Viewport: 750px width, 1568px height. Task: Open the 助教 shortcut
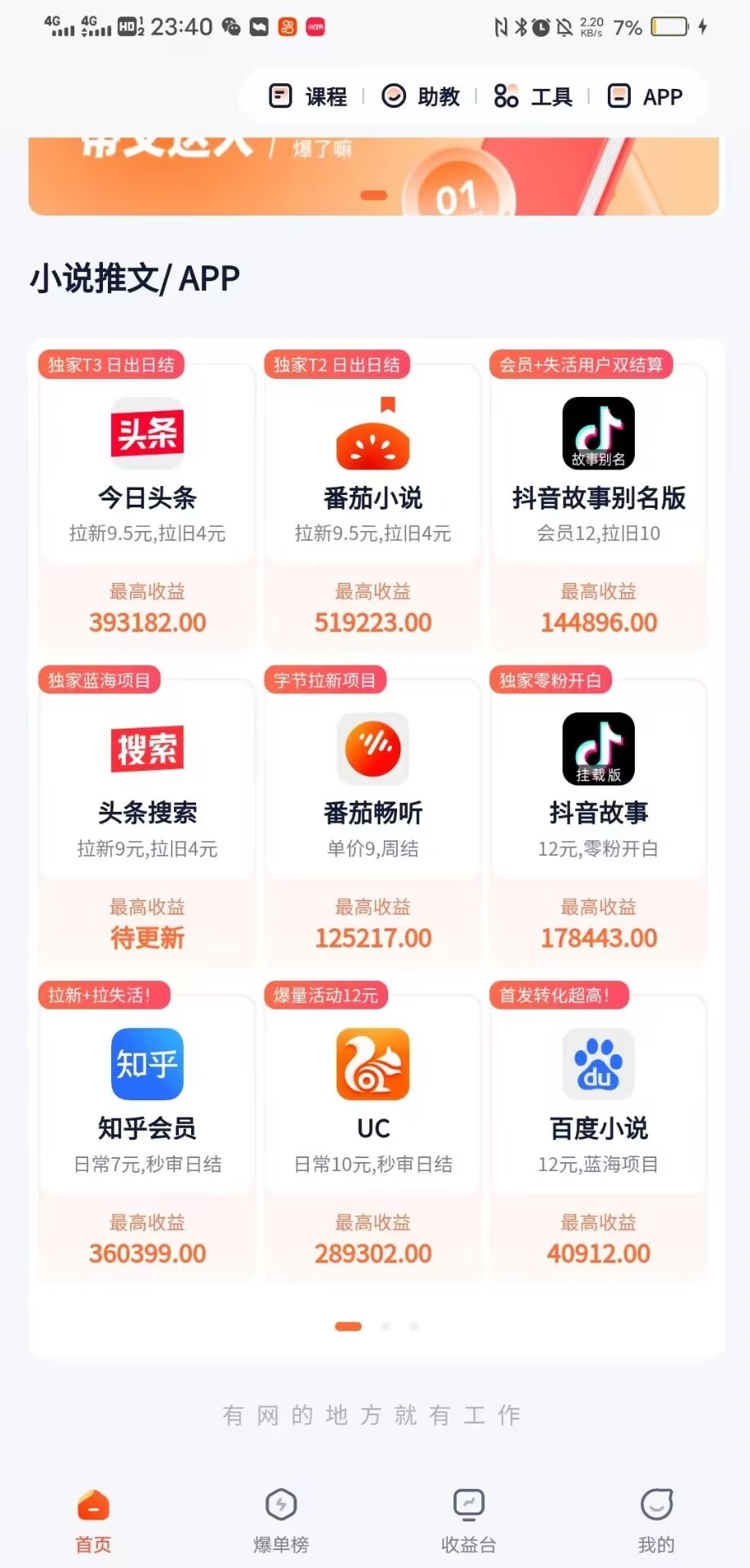tap(421, 96)
